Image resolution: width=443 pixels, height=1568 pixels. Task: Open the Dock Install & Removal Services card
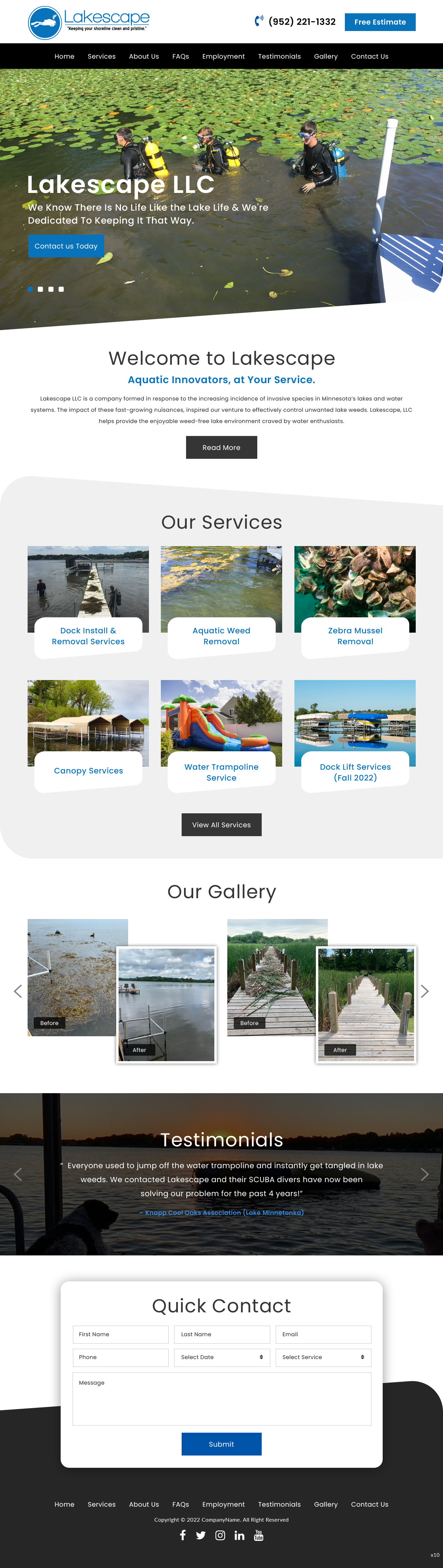pyautogui.click(x=88, y=636)
